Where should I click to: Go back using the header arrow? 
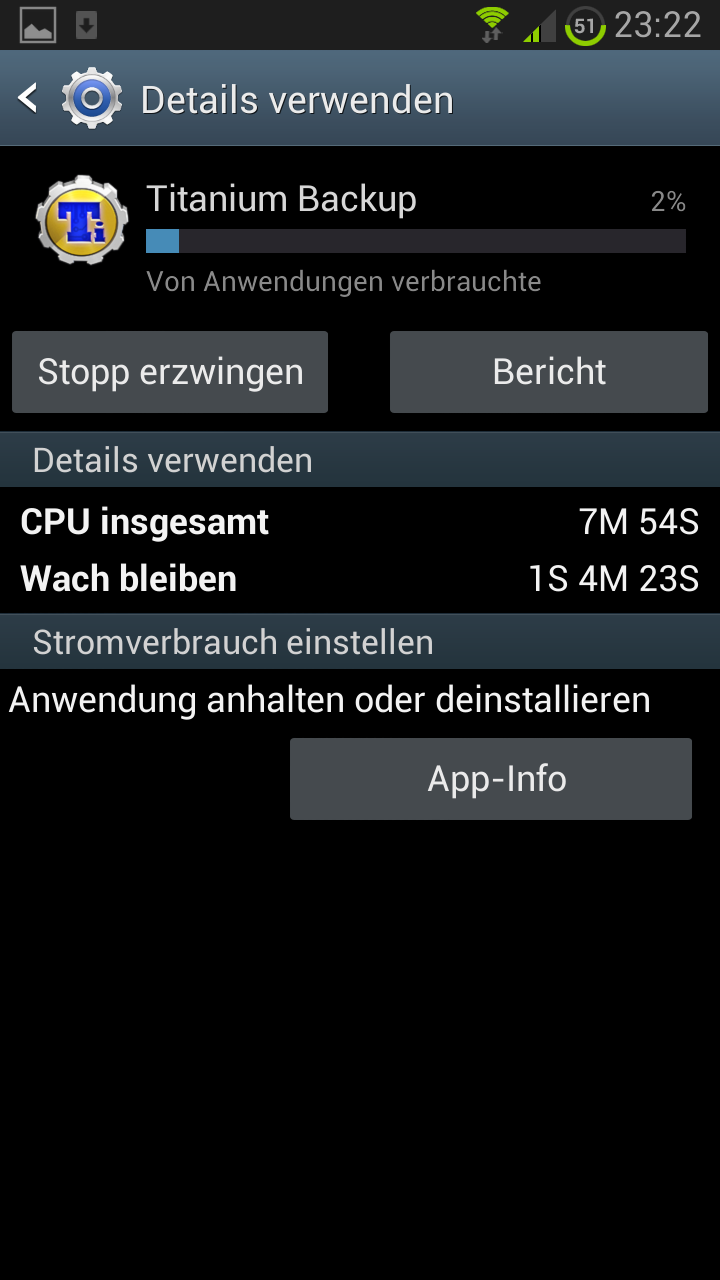29,99
